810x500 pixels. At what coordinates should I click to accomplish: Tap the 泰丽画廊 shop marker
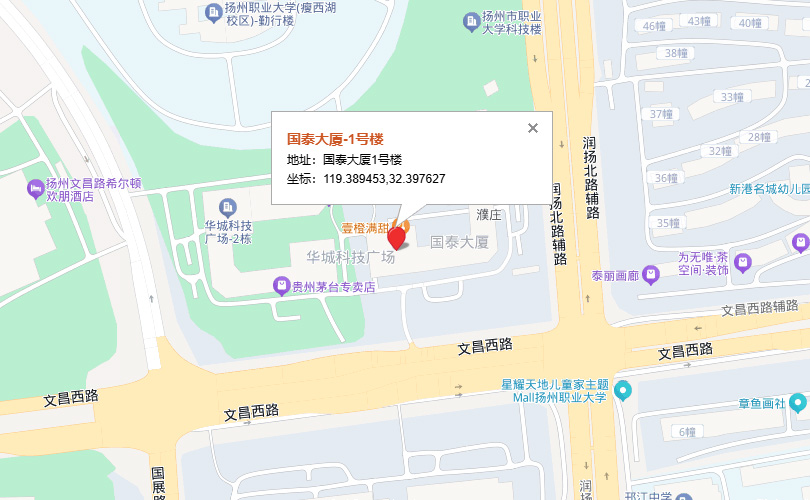pos(651,274)
